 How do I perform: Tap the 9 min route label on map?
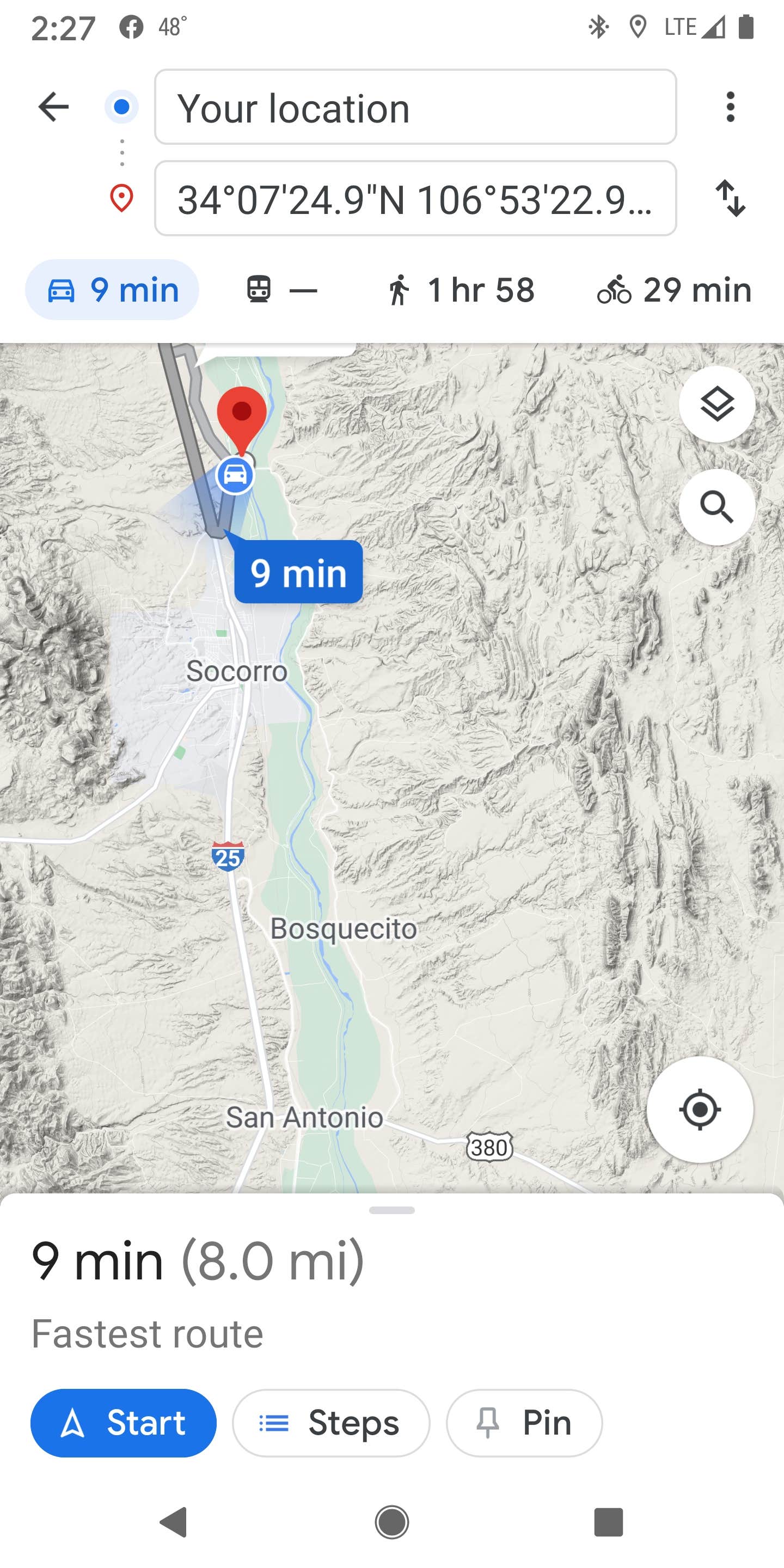(x=298, y=572)
